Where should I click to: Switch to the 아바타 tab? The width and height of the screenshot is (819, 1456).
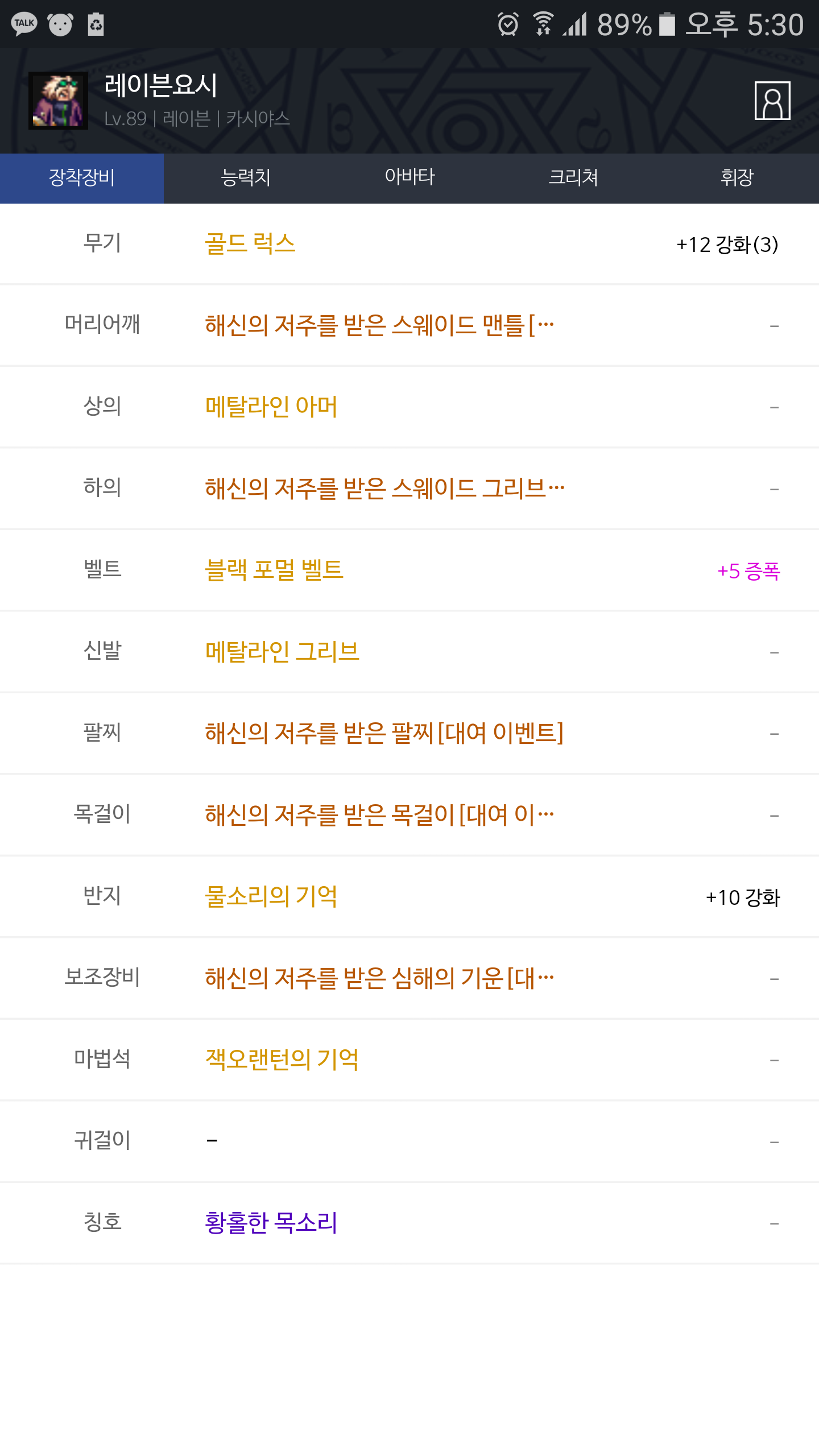[409, 177]
